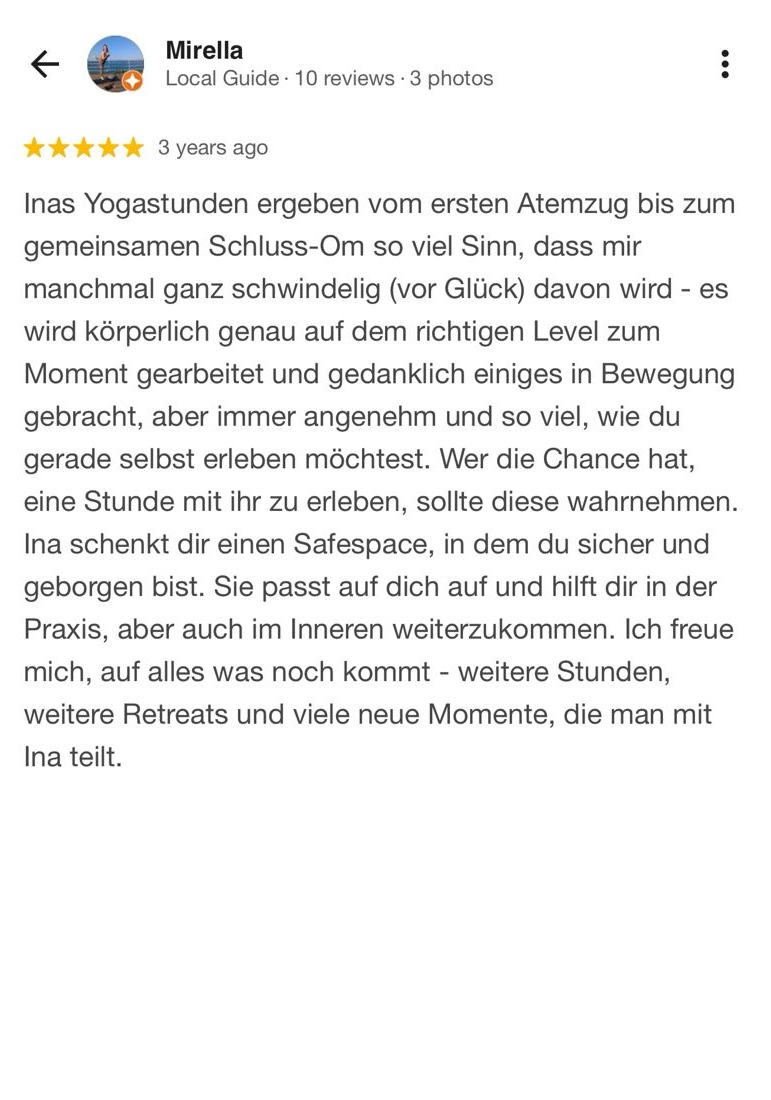Open Mirella's profile picture
The height and width of the screenshot is (1100, 771).
click(115, 64)
